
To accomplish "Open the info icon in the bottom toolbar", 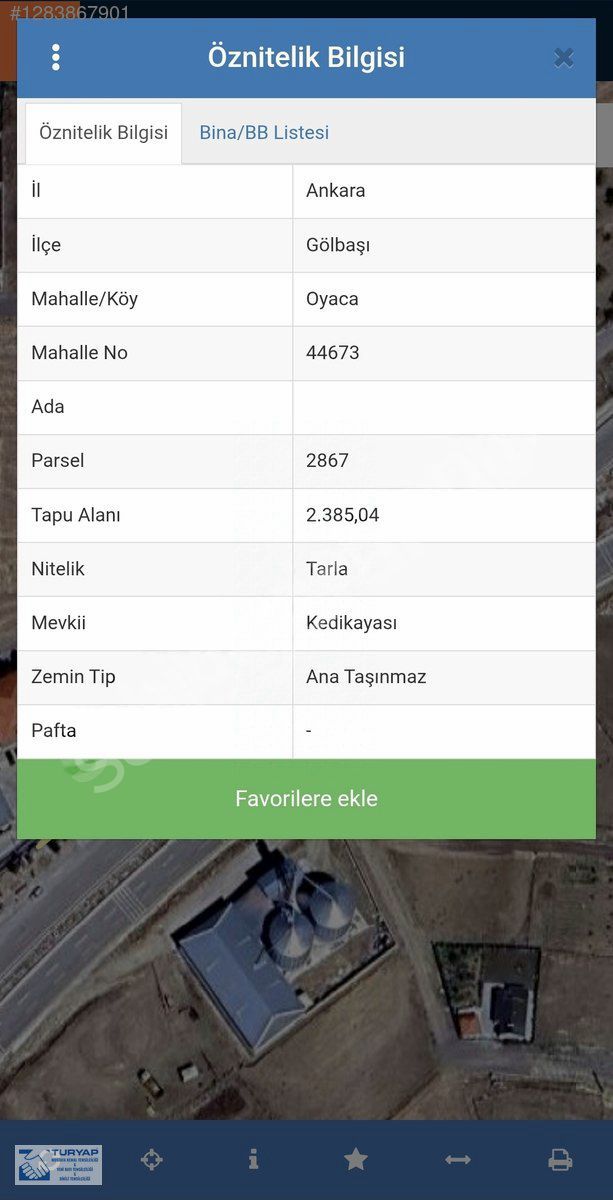I will 254,1160.
